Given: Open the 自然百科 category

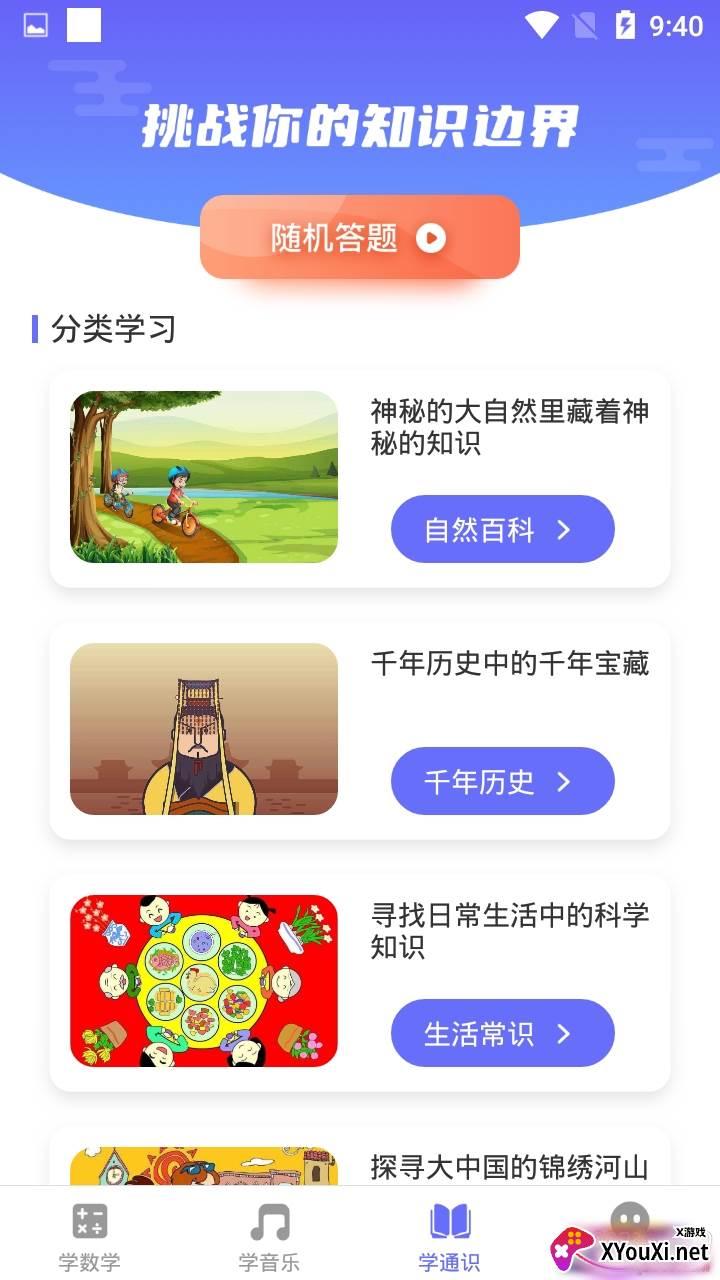Looking at the screenshot, I should 502,529.
